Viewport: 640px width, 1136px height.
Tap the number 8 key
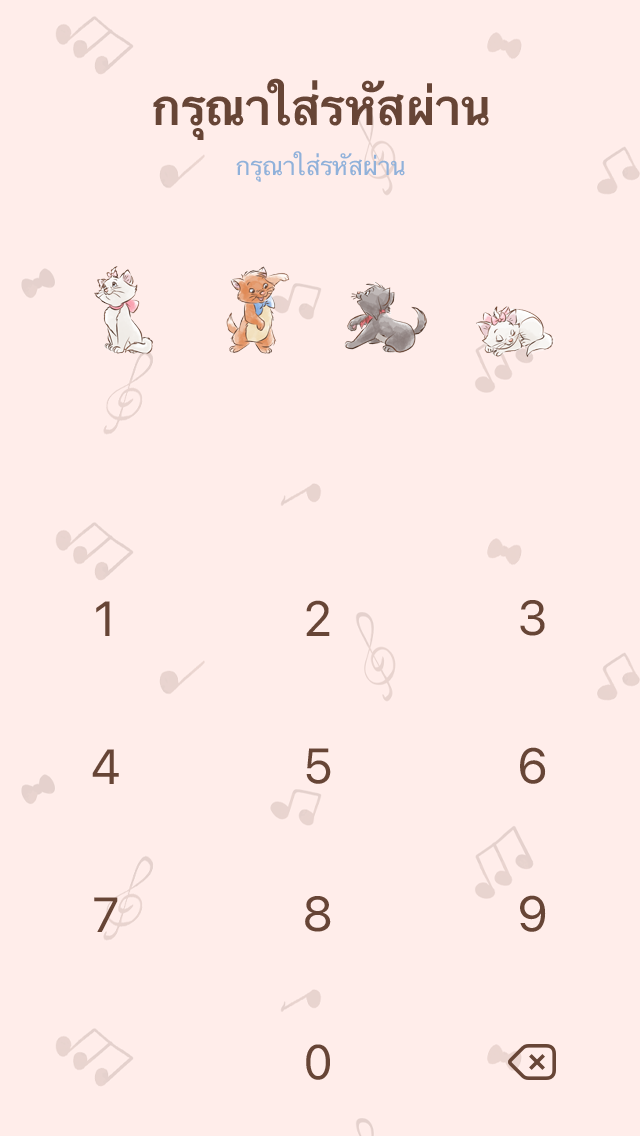click(x=318, y=914)
